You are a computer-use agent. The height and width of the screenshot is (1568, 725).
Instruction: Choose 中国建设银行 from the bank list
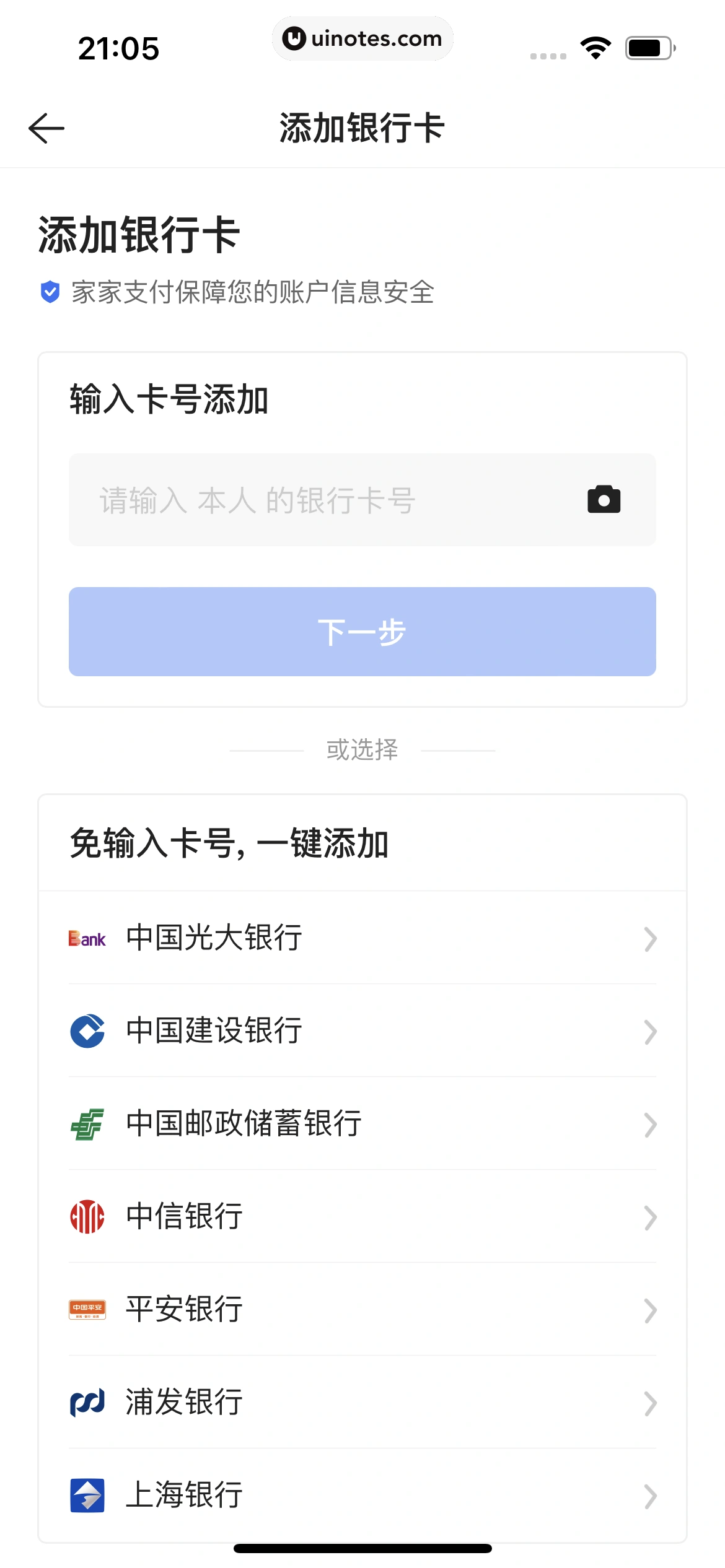coord(362,1030)
